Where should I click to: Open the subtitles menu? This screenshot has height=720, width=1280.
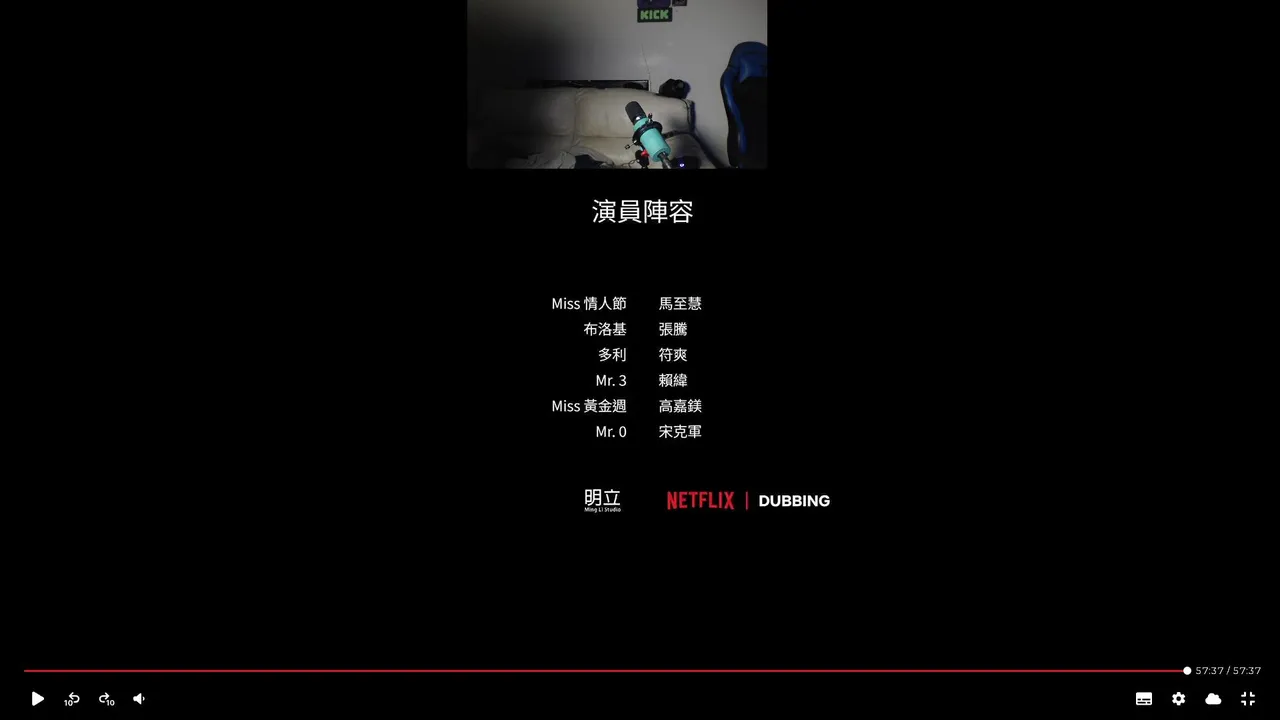click(1144, 699)
